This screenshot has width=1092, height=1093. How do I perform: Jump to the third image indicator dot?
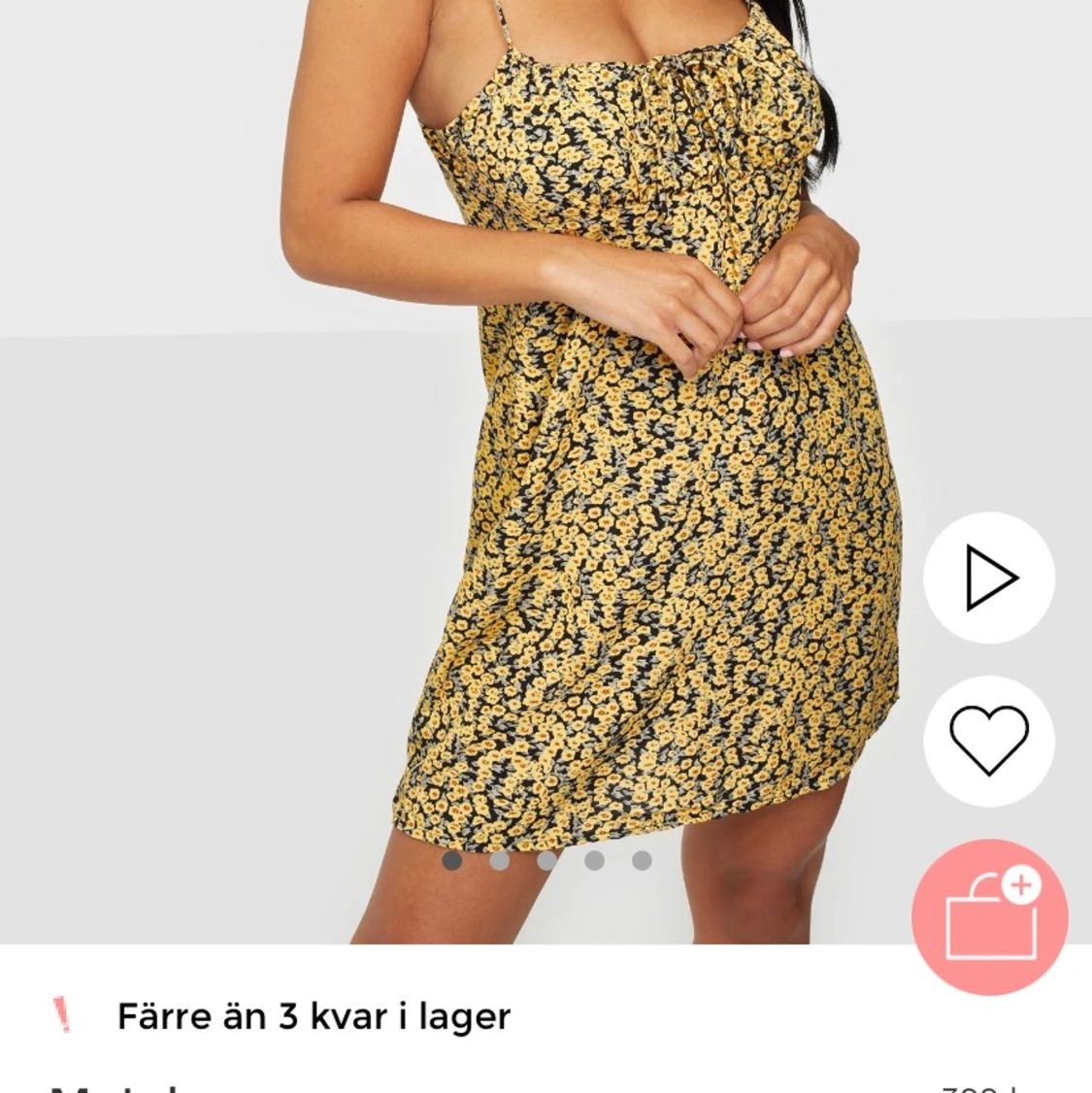coord(546,860)
